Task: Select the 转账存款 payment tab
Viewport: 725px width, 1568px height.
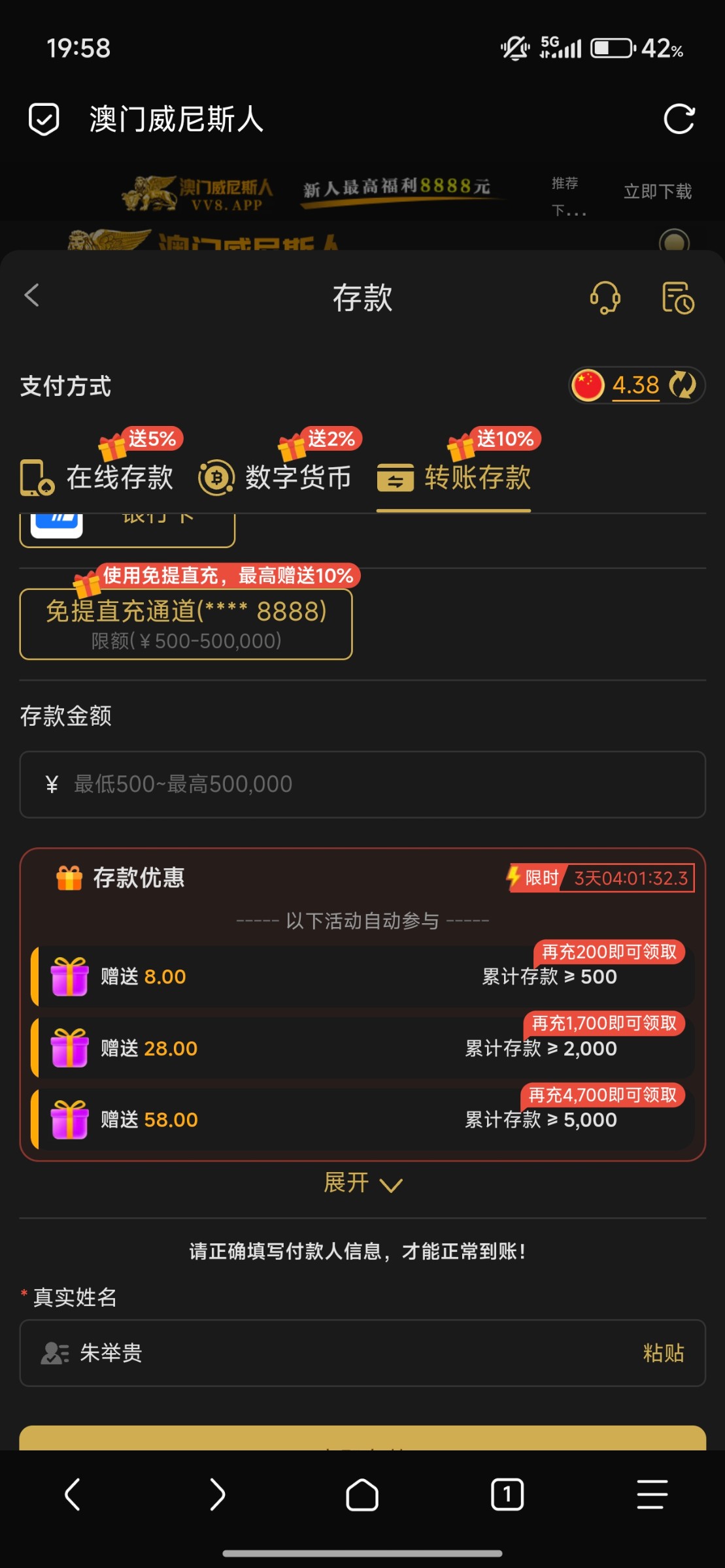Action: [x=456, y=478]
